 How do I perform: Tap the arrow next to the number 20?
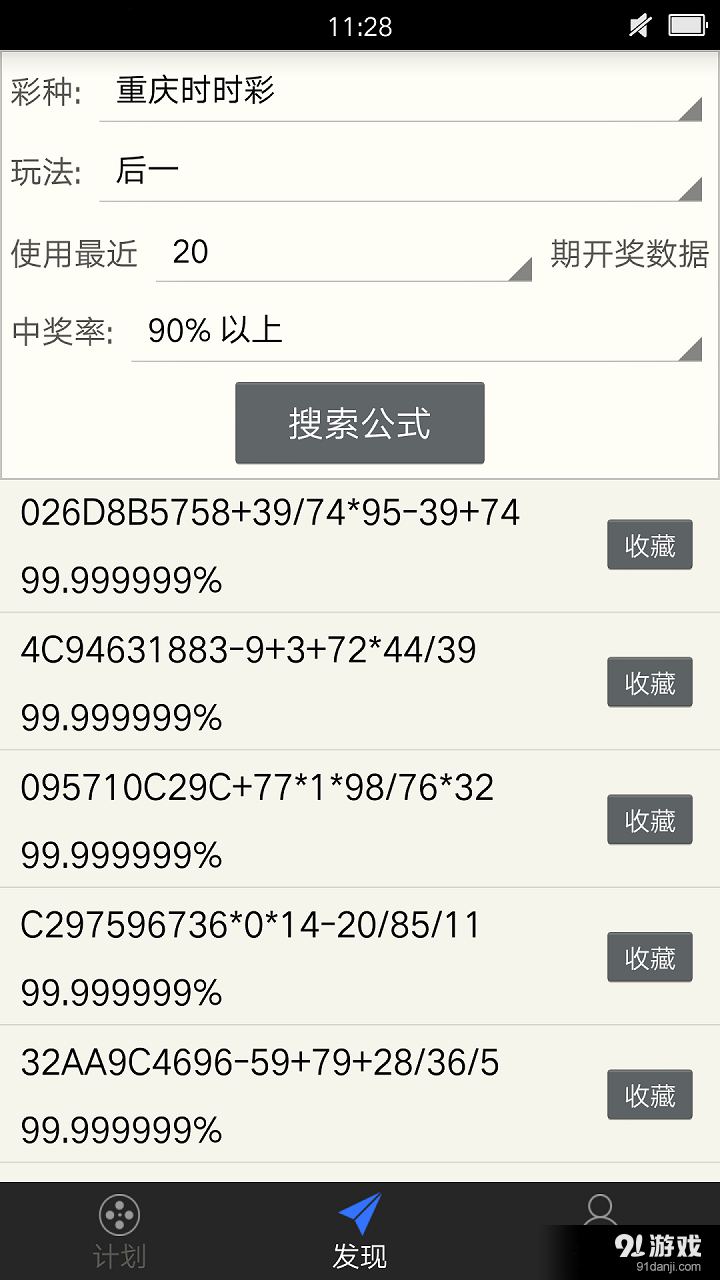517,270
